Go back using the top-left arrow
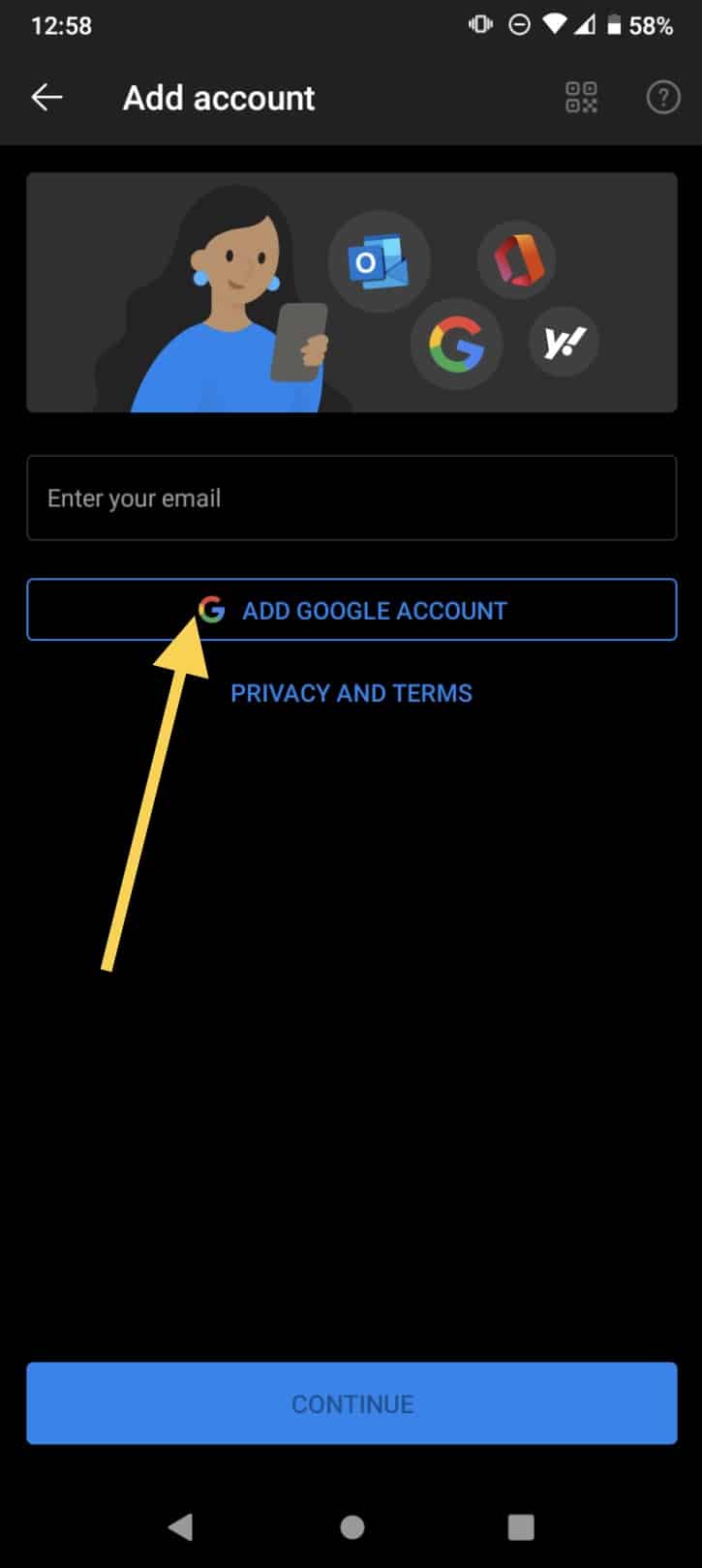 point(46,98)
